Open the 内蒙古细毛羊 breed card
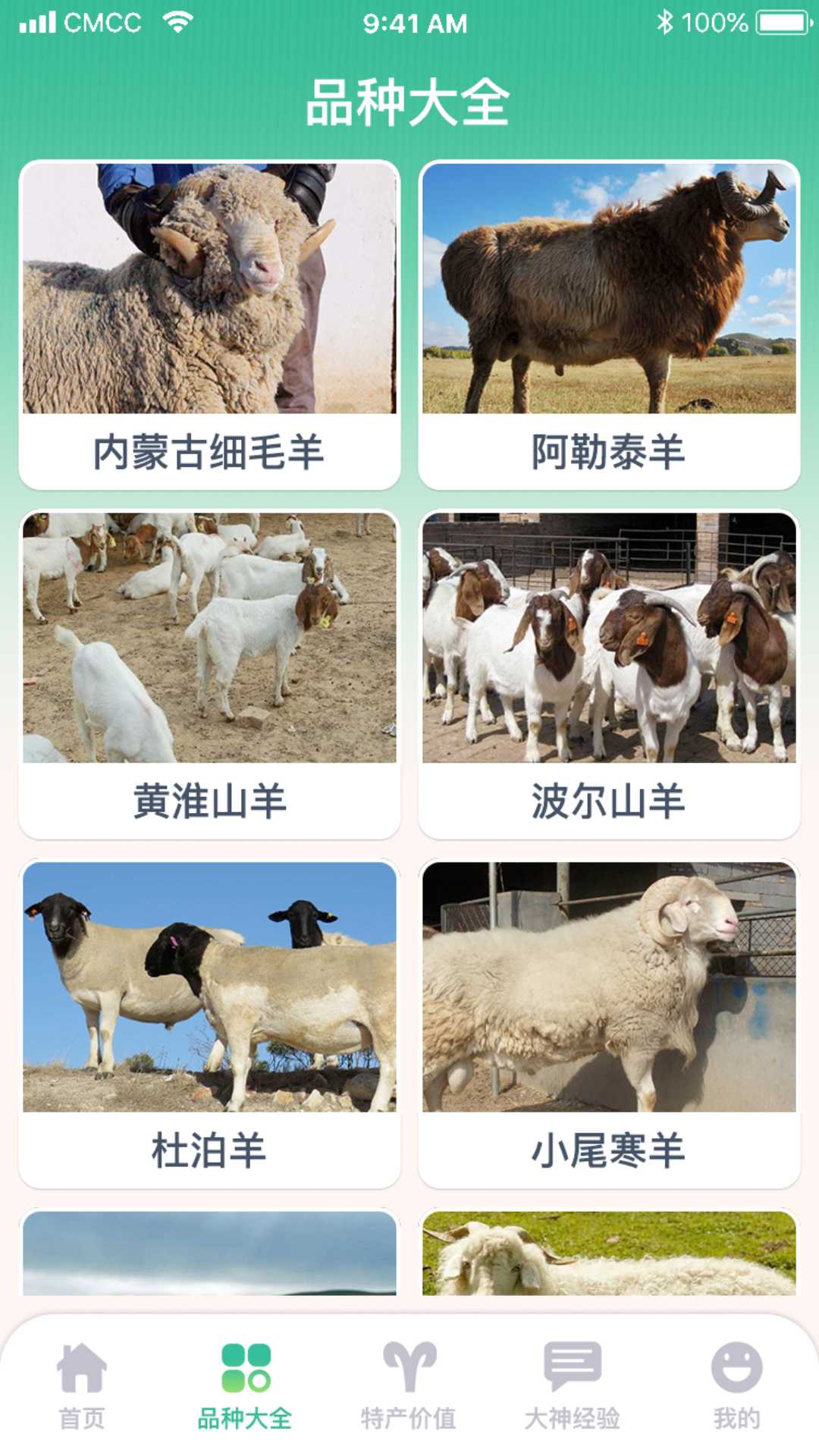The image size is (819, 1456). click(209, 325)
